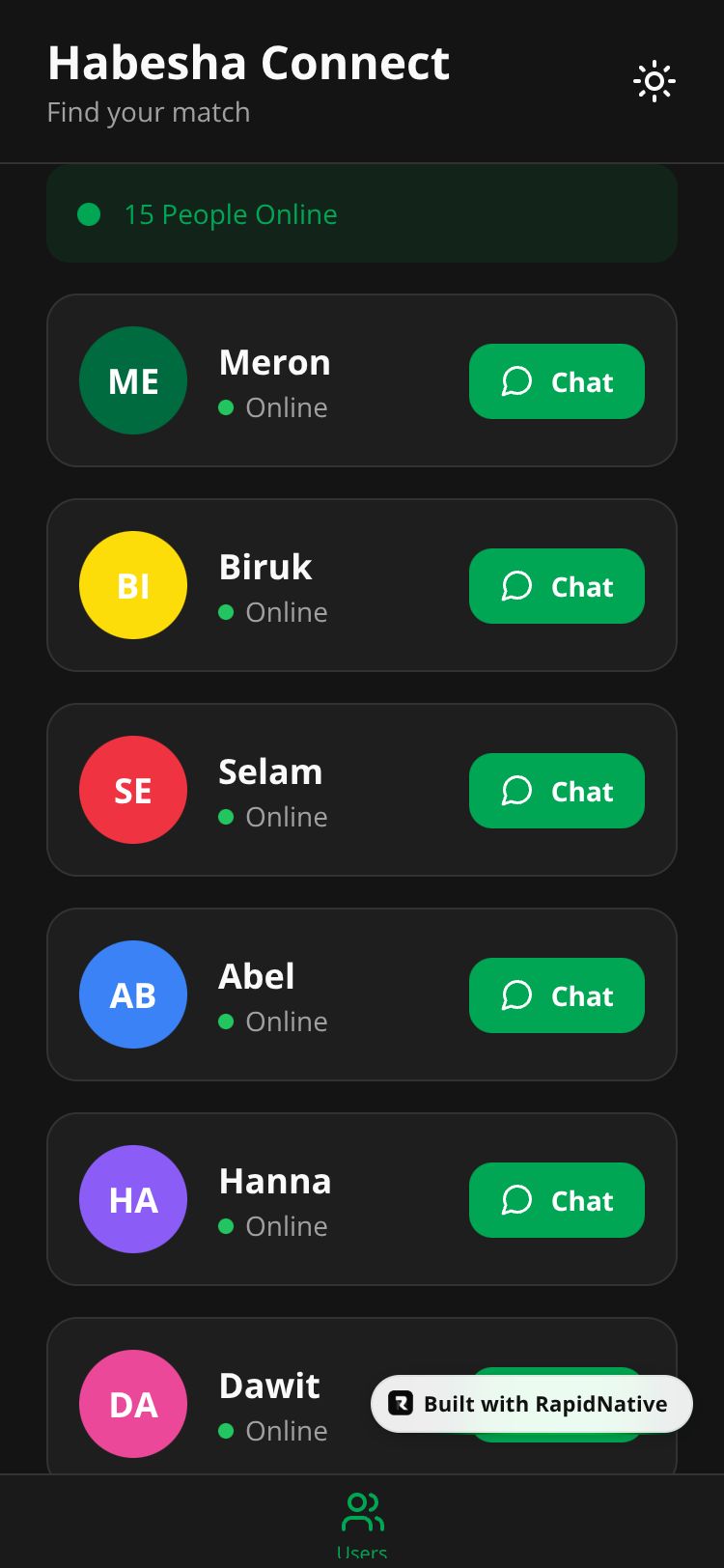Toggle the light theme sun icon

click(654, 82)
